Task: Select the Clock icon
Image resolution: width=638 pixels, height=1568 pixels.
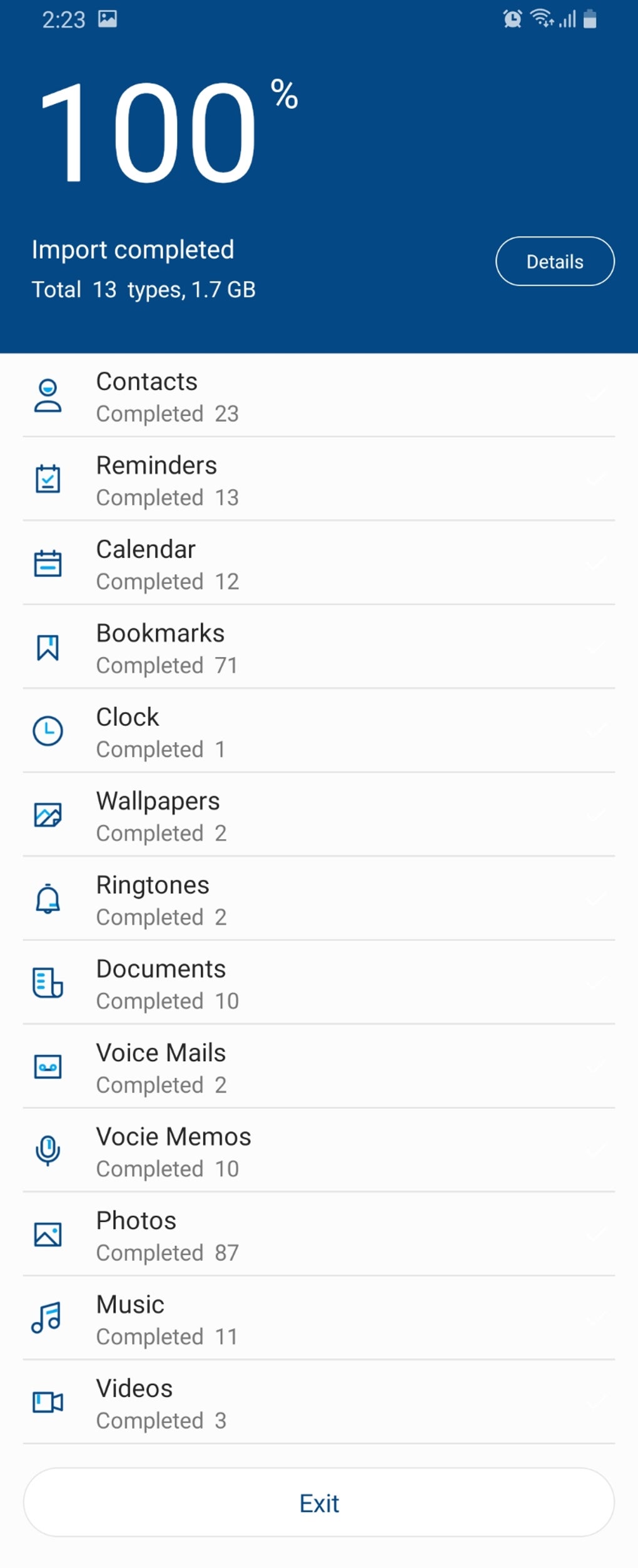Action: pos(48,731)
